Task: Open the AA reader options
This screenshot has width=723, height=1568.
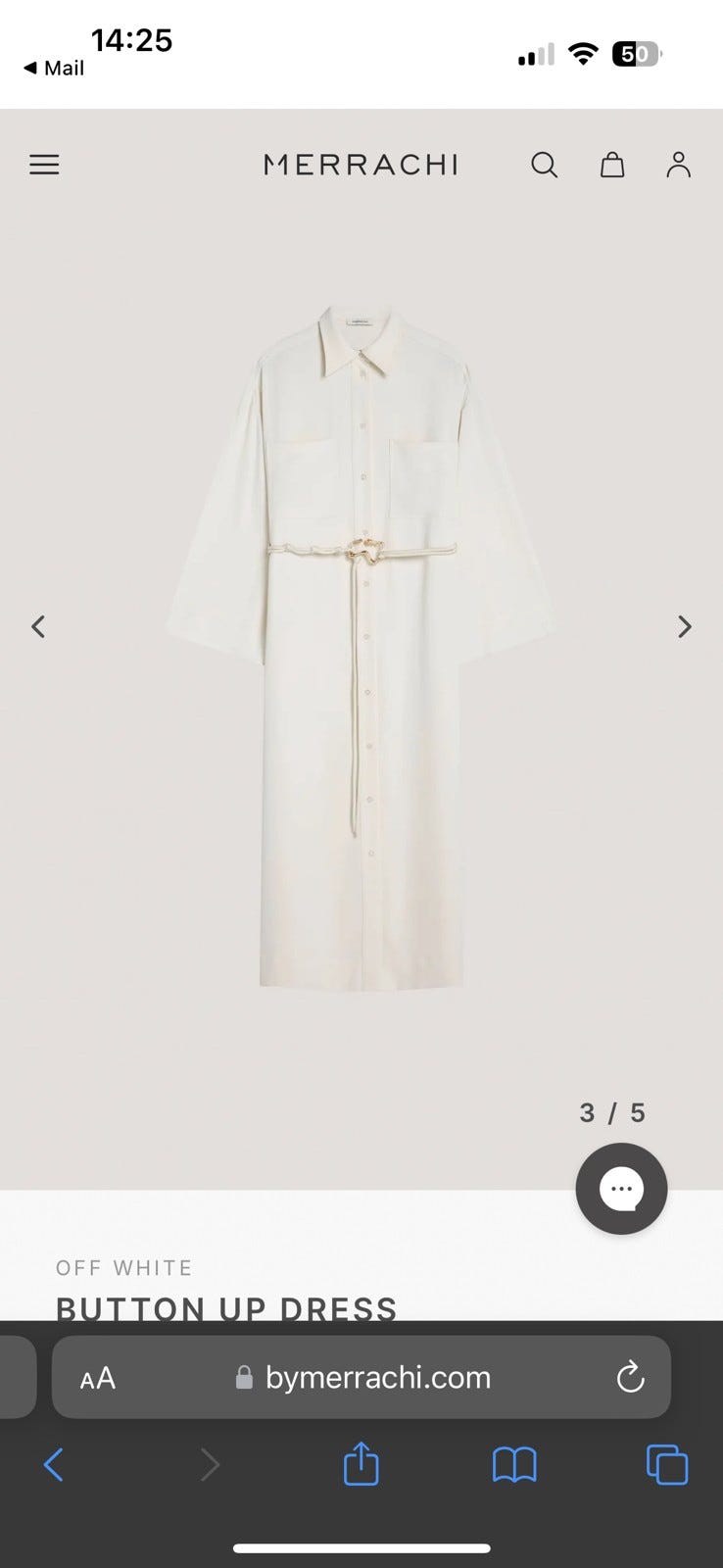Action: 98,1378
